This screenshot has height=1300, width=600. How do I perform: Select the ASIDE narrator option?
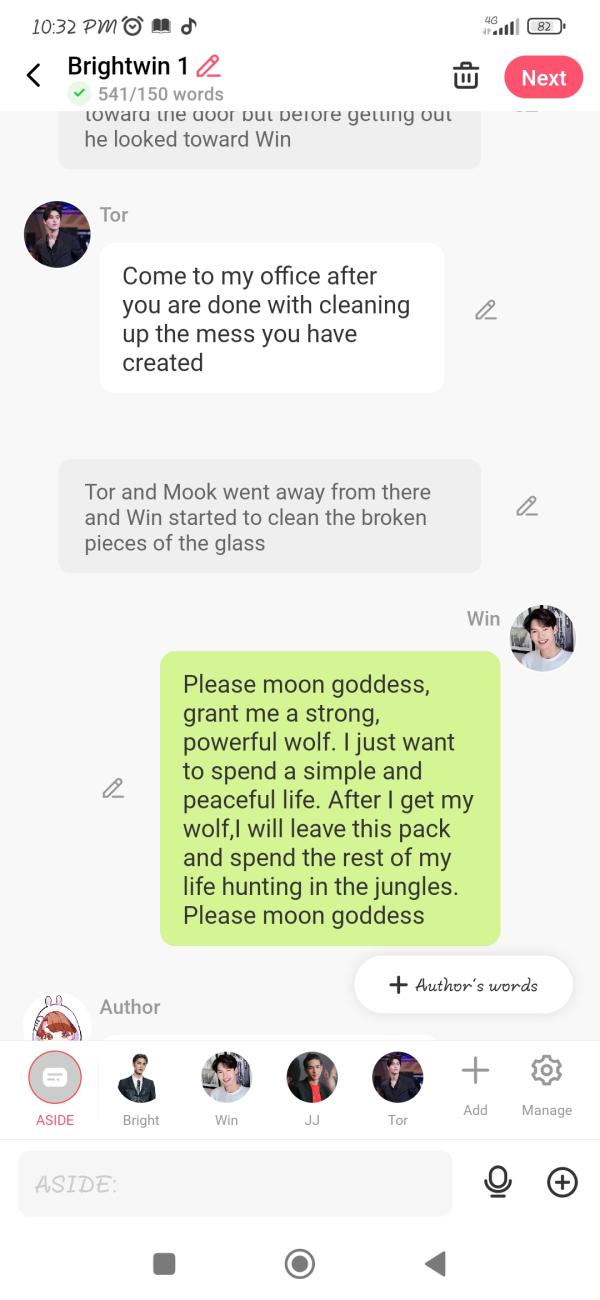coord(55,1078)
